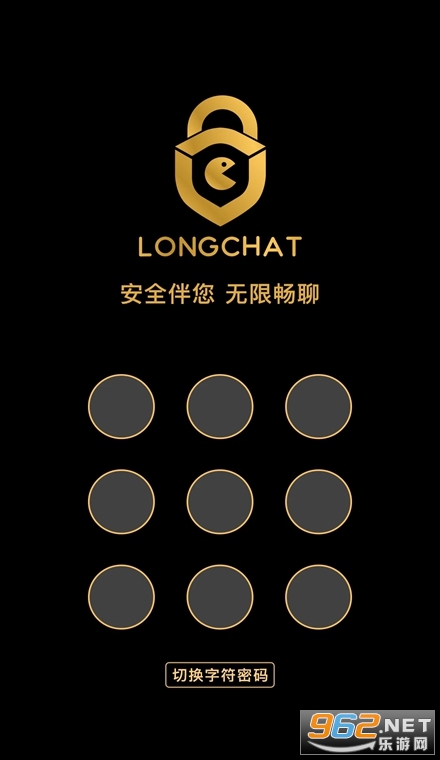Tap the middle-left pattern dot
The image size is (440, 760).
tap(121, 502)
